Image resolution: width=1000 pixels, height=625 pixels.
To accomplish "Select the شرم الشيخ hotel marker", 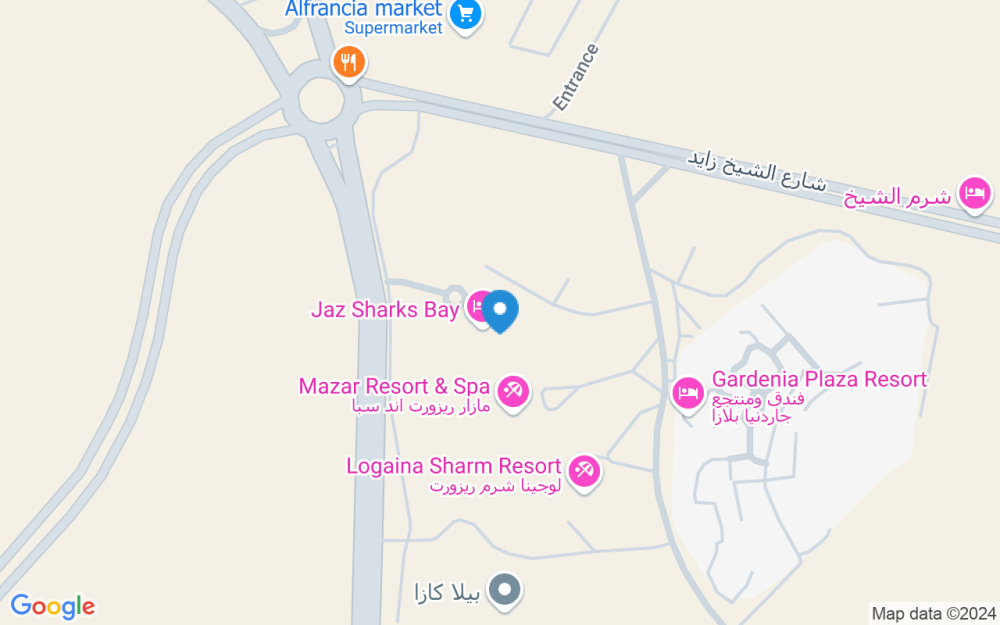I will 974,193.
